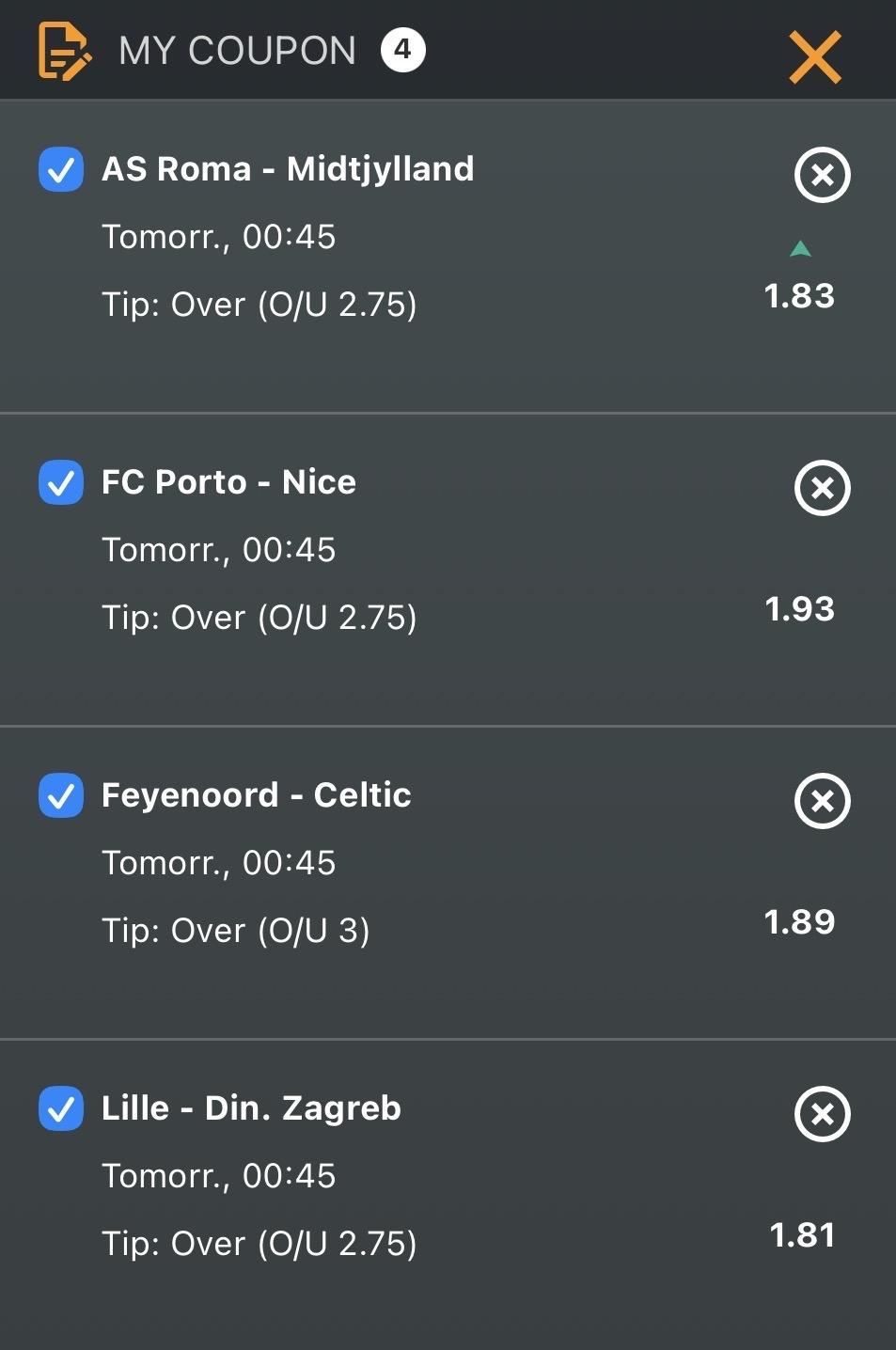Viewport: 896px width, 1350px height.
Task: Remove AS Roma - Midtjylland from coupon
Action: click(822, 175)
